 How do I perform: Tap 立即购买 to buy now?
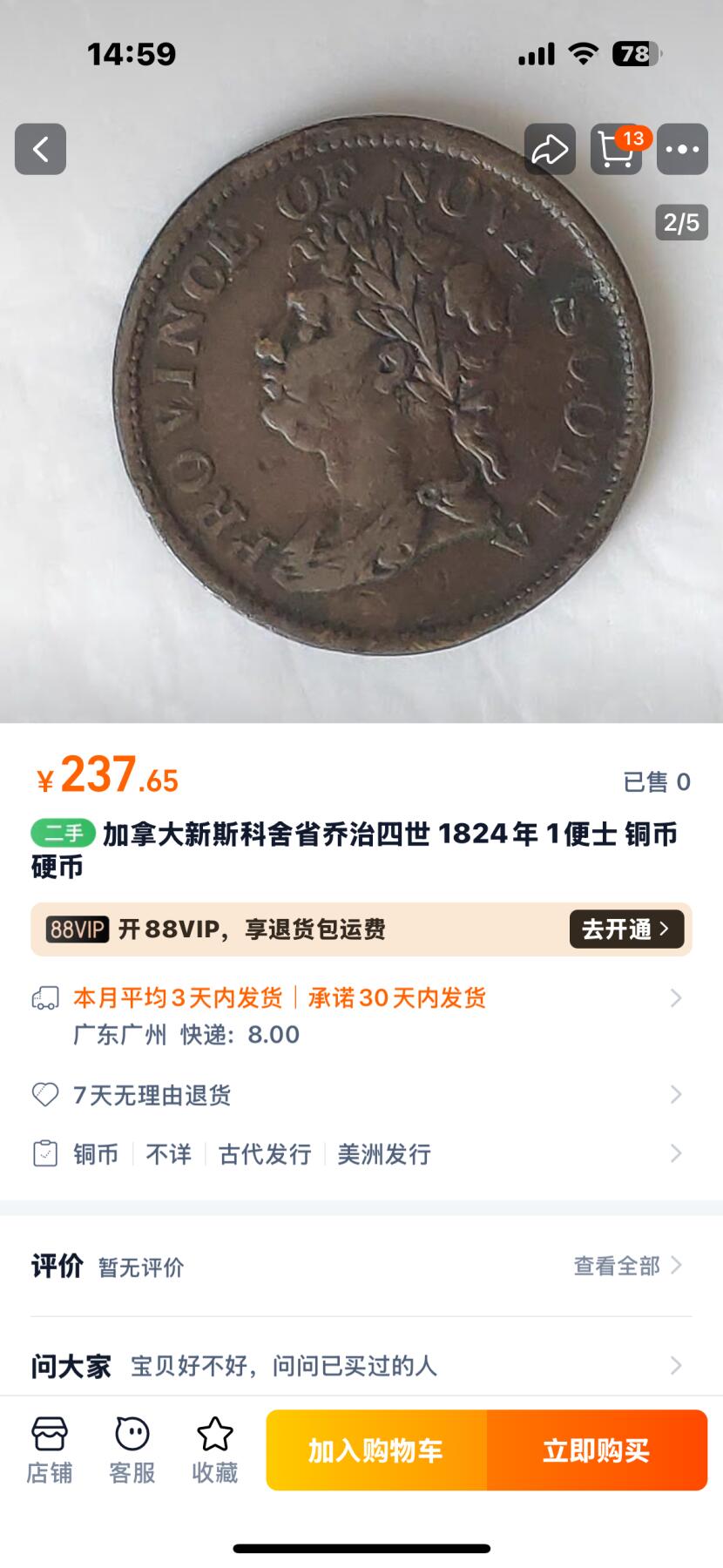(597, 1450)
